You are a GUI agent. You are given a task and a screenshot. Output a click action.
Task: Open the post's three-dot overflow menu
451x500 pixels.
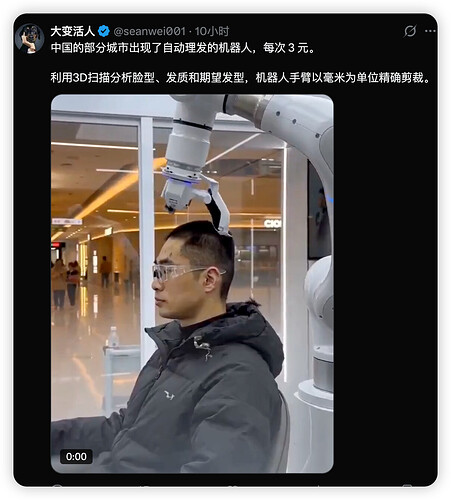(x=430, y=31)
